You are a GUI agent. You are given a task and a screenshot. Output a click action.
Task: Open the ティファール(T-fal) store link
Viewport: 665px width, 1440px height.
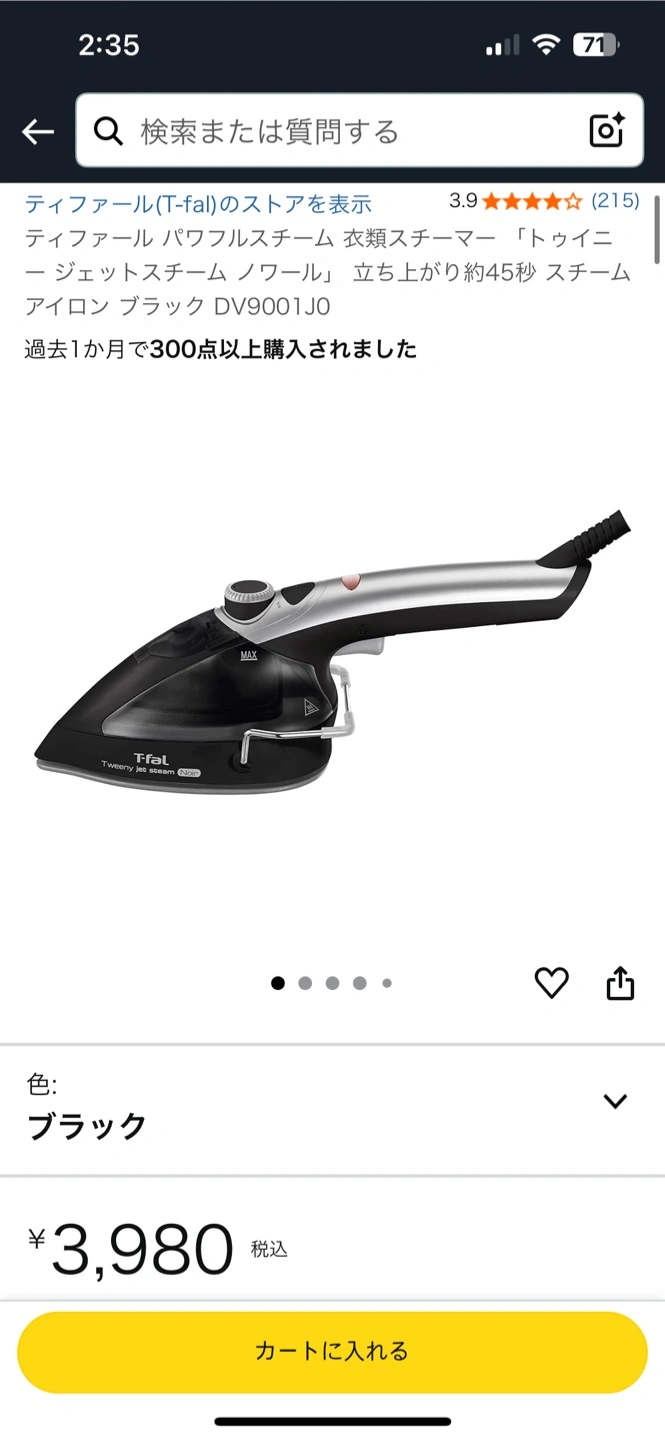pos(198,204)
